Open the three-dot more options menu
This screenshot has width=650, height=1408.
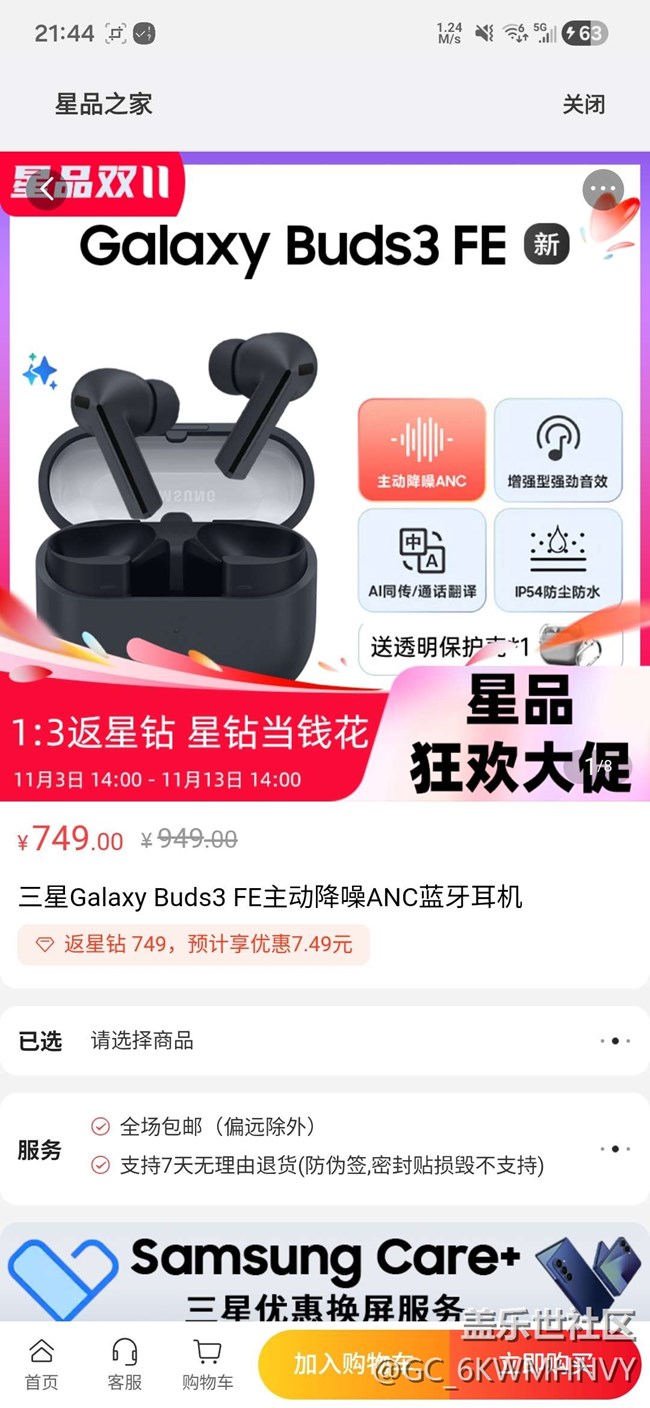pyautogui.click(x=603, y=189)
